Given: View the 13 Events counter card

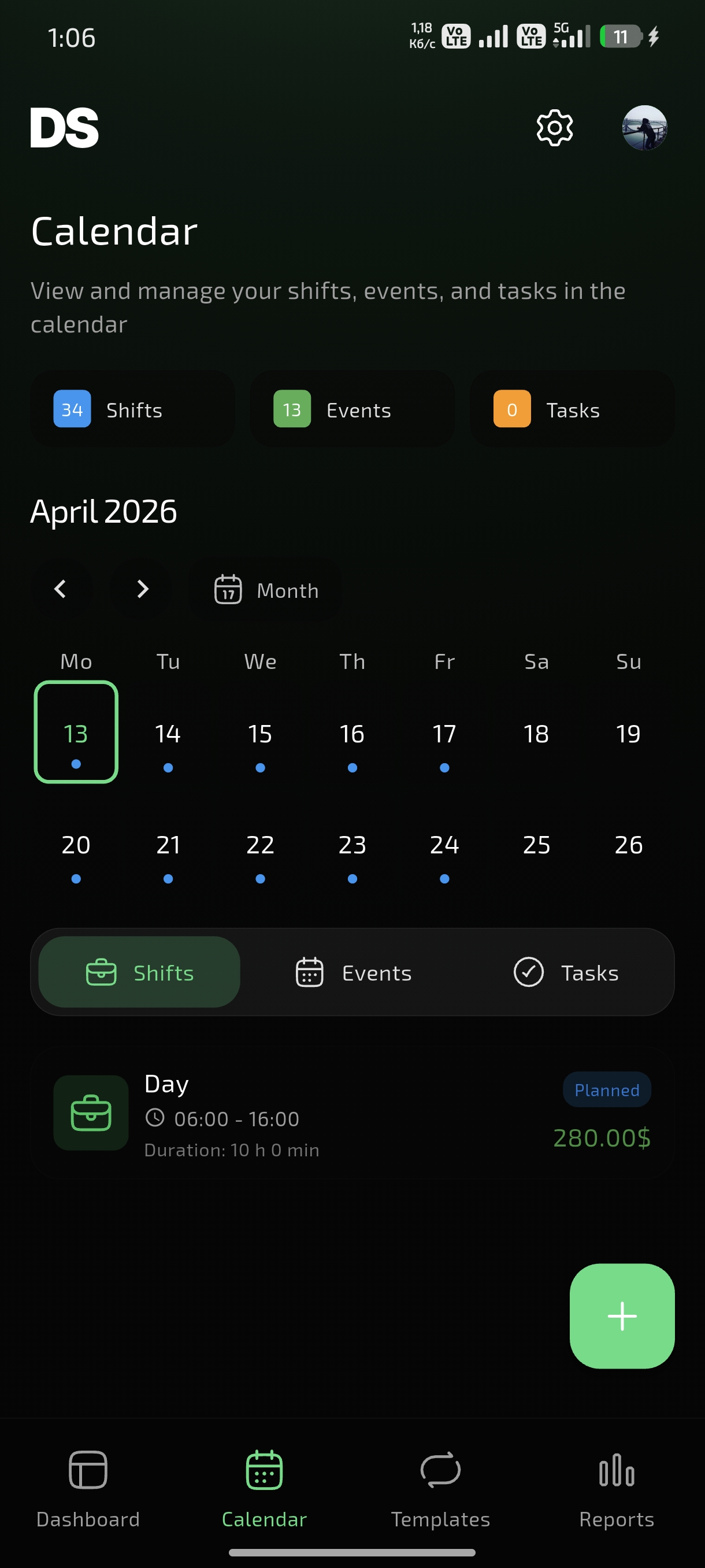Looking at the screenshot, I should coord(351,409).
